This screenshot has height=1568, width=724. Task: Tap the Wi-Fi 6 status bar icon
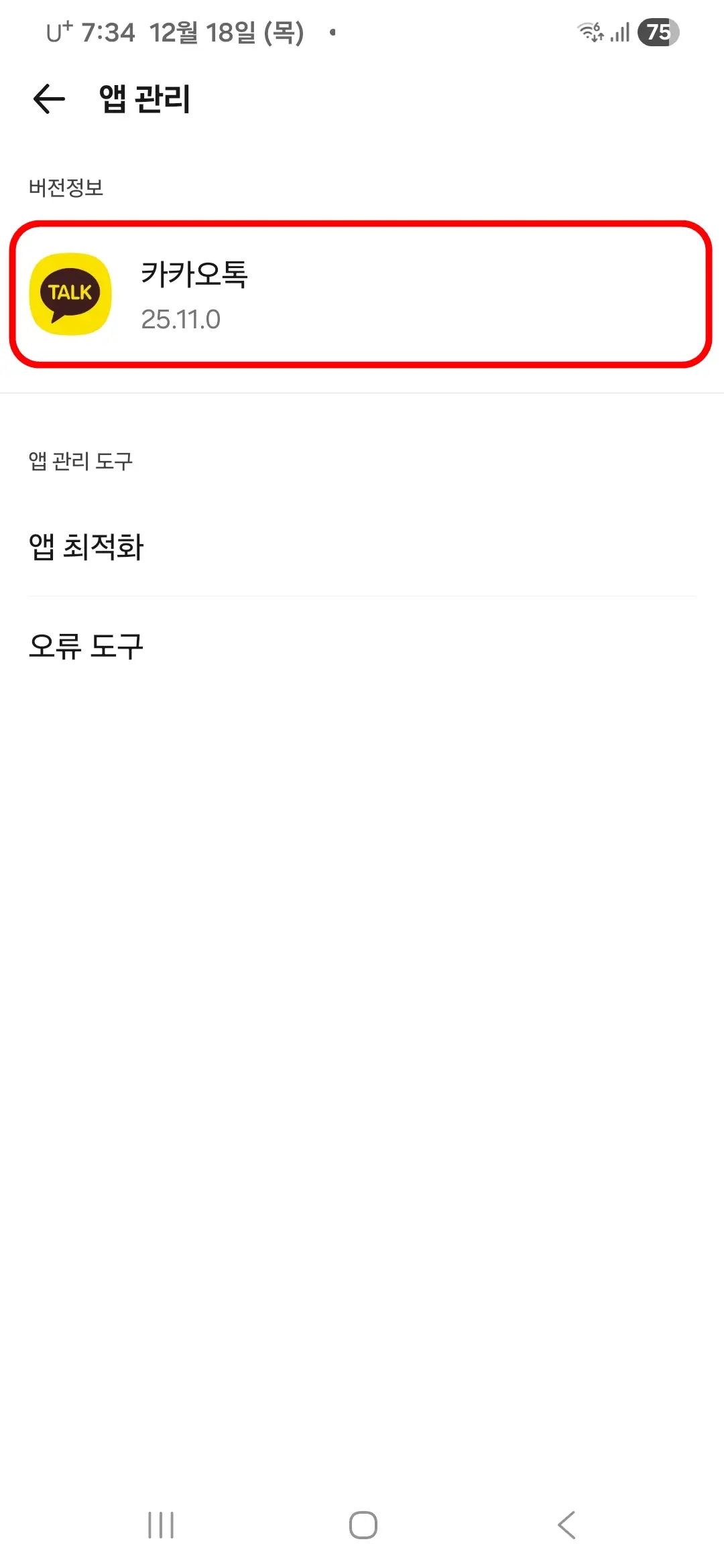(x=590, y=31)
